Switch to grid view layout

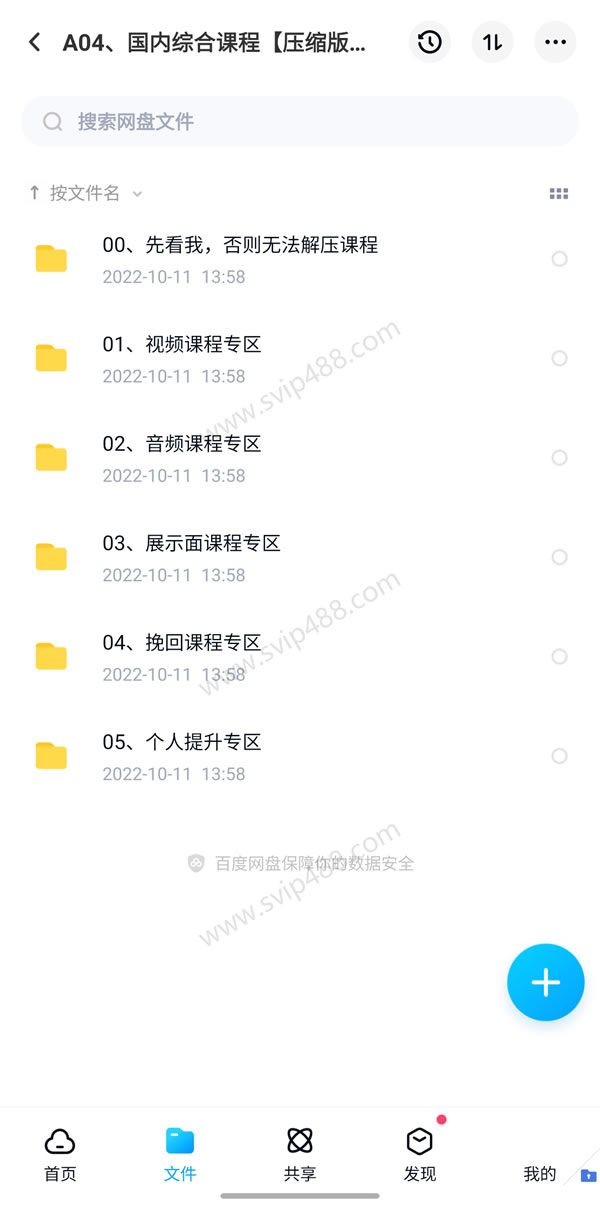[x=559, y=194]
